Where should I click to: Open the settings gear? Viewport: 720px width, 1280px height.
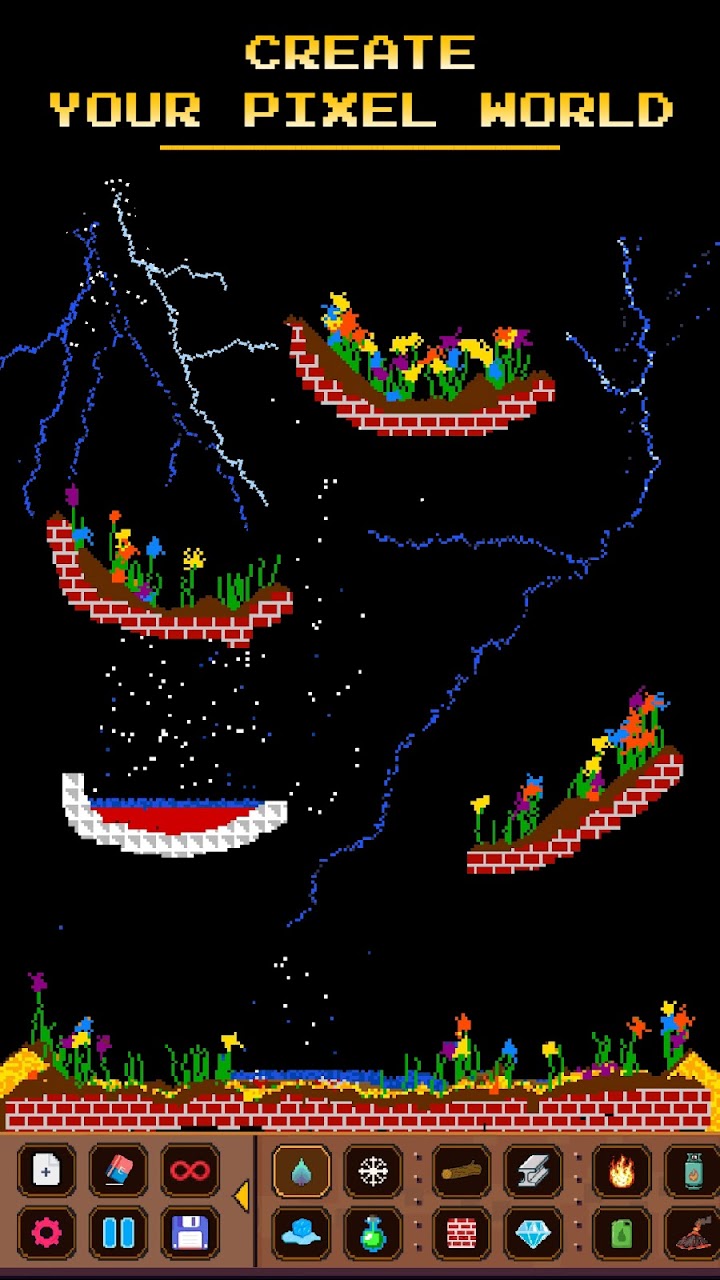(46, 1232)
